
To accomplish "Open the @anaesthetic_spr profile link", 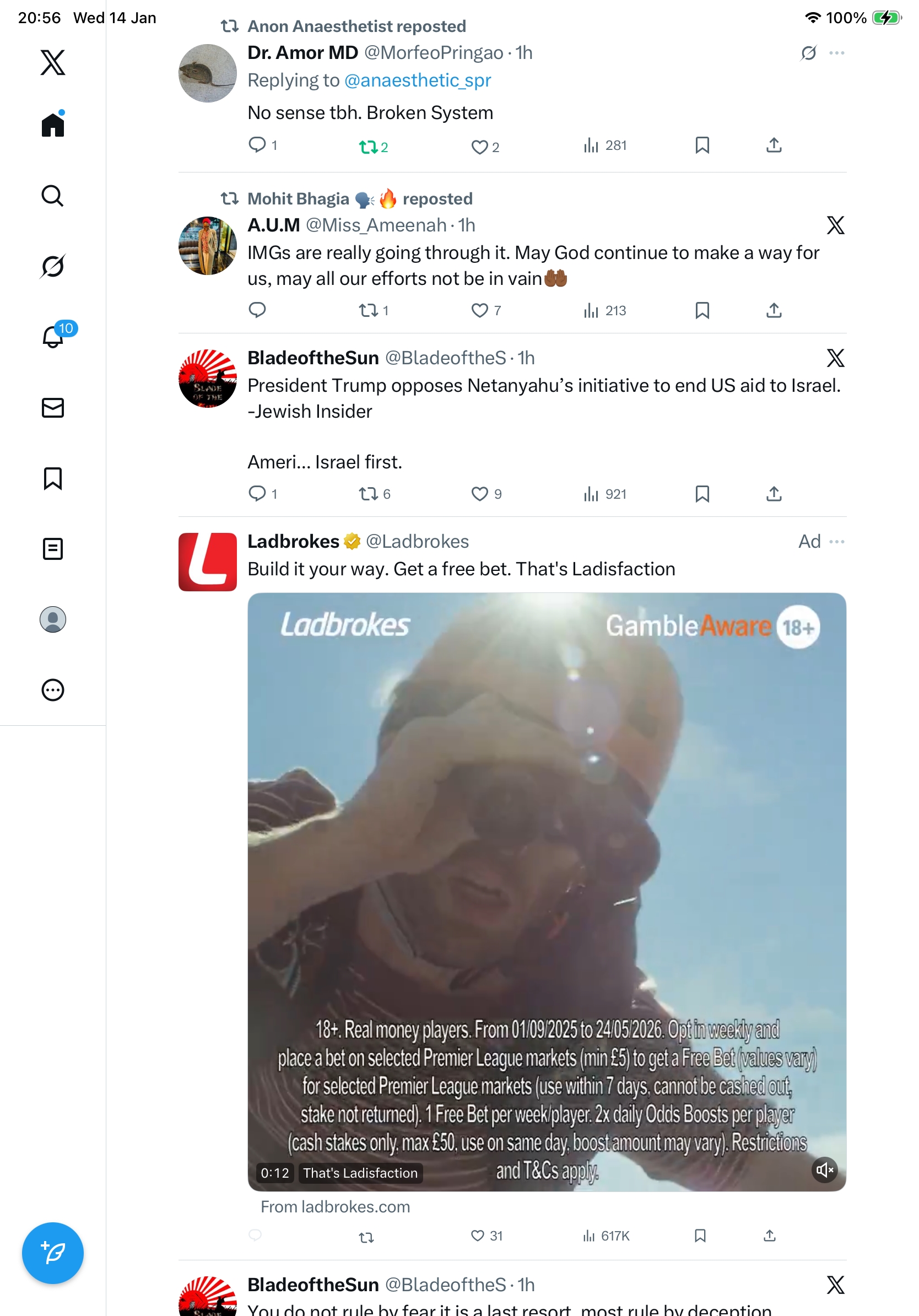I will [x=417, y=80].
